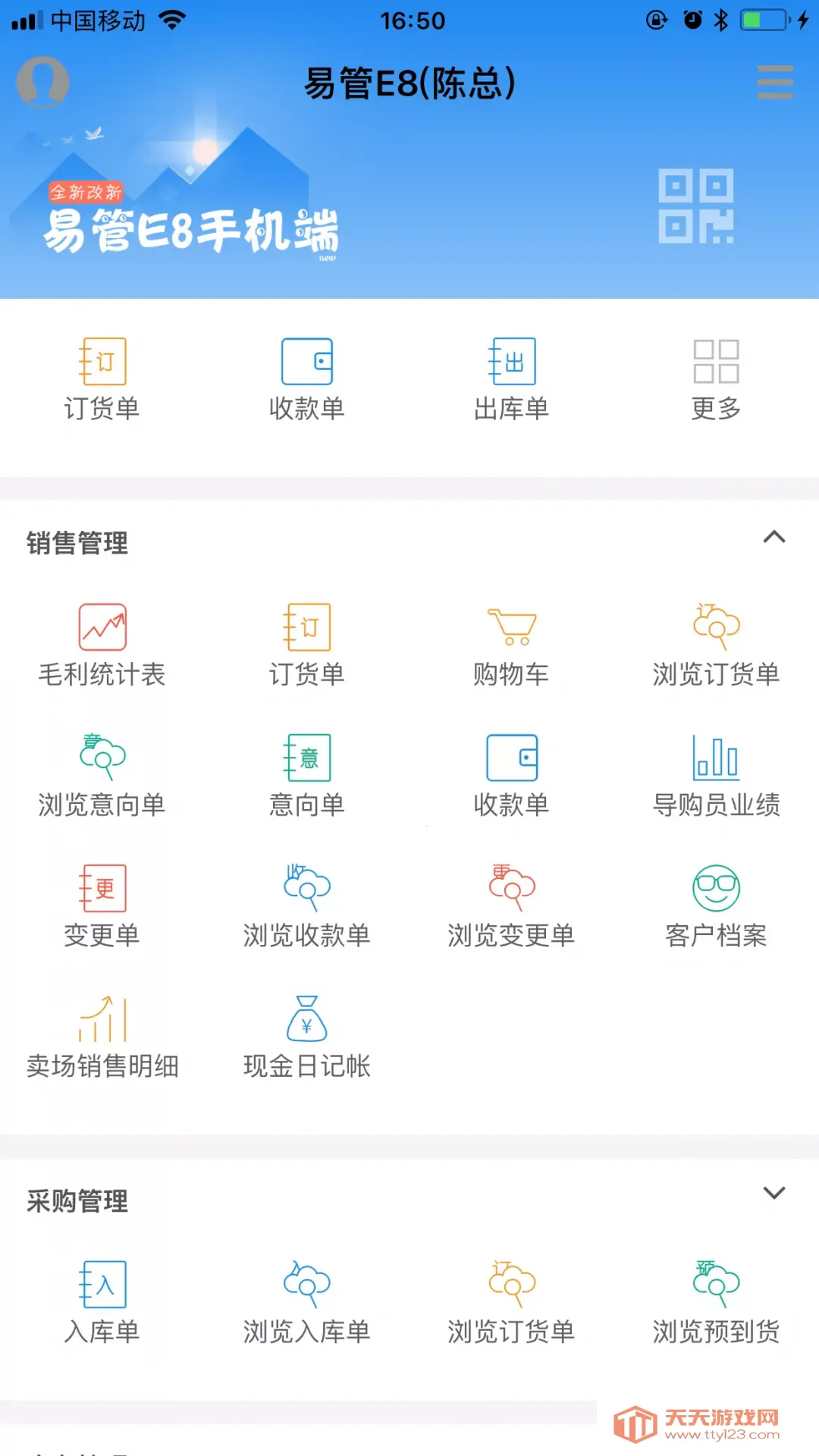The image size is (819, 1456).
Task: Collapse the 销售管理 section
Action: (773, 538)
